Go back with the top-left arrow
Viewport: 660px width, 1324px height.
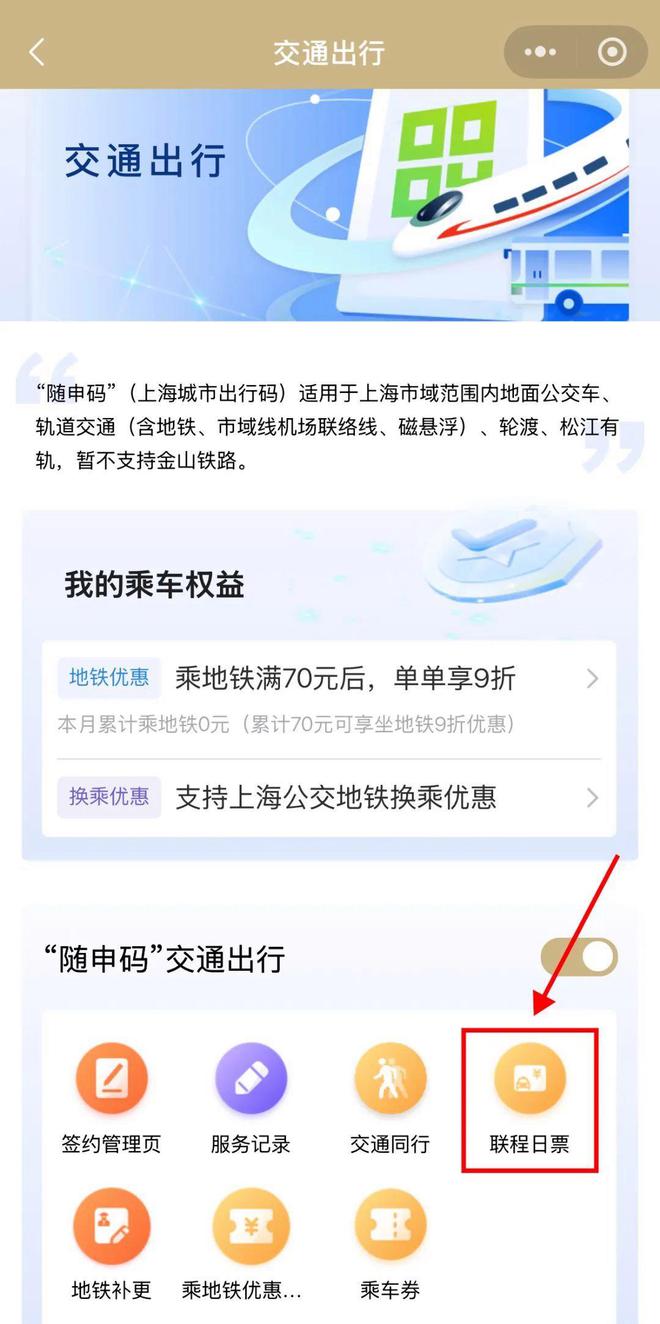[x=37, y=52]
